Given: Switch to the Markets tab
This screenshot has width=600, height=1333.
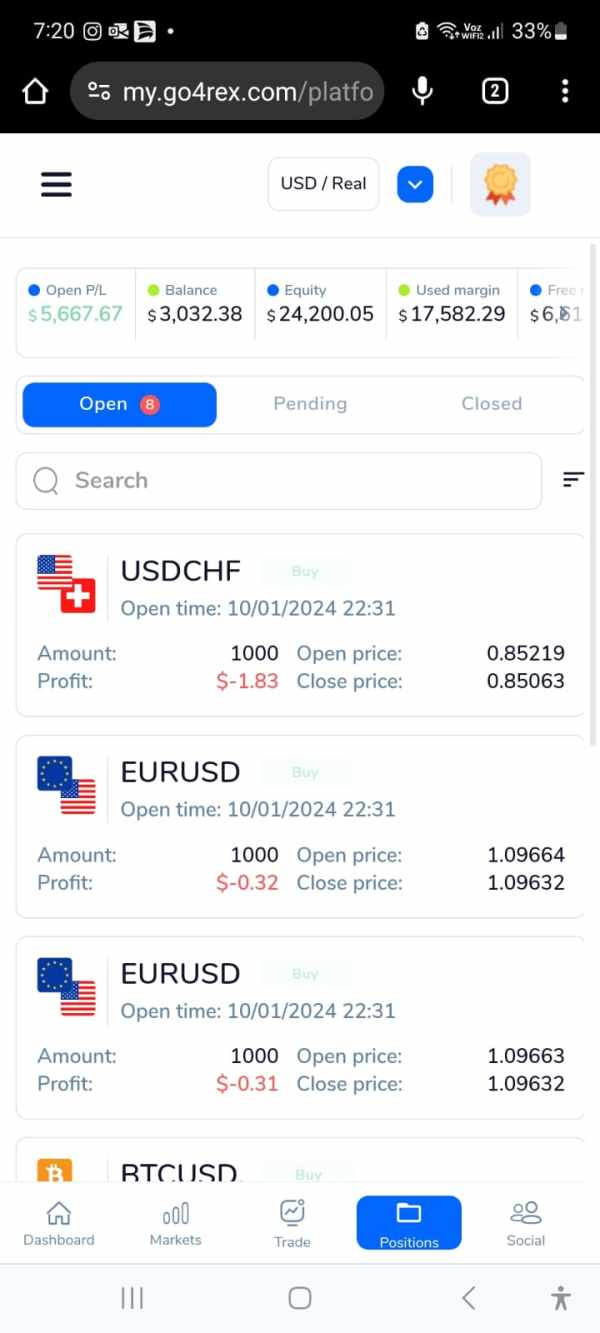Looking at the screenshot, I should (x=175, y=1224).
